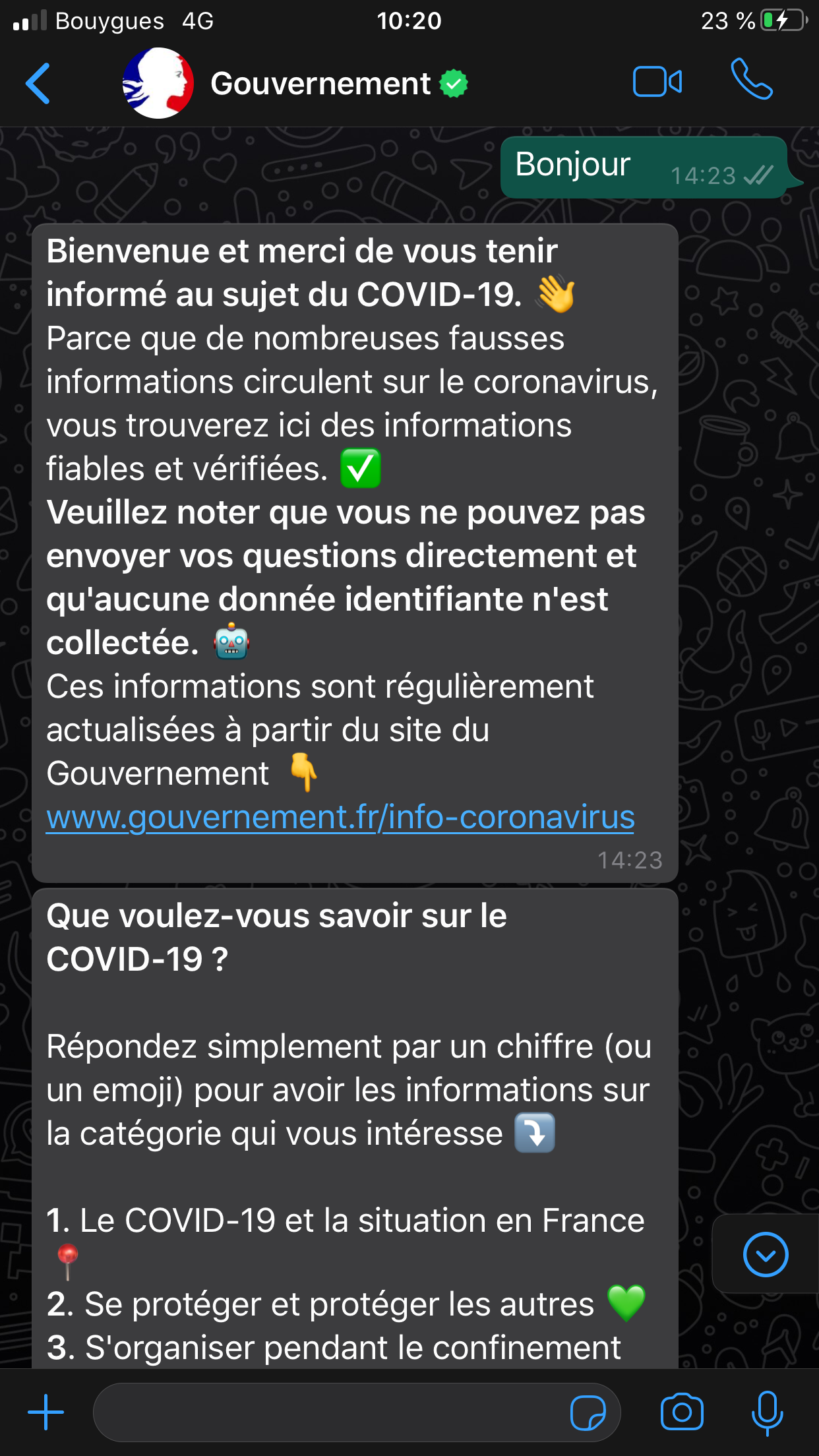
Task: Open the sticker picker
Action: coord(588,1412)
